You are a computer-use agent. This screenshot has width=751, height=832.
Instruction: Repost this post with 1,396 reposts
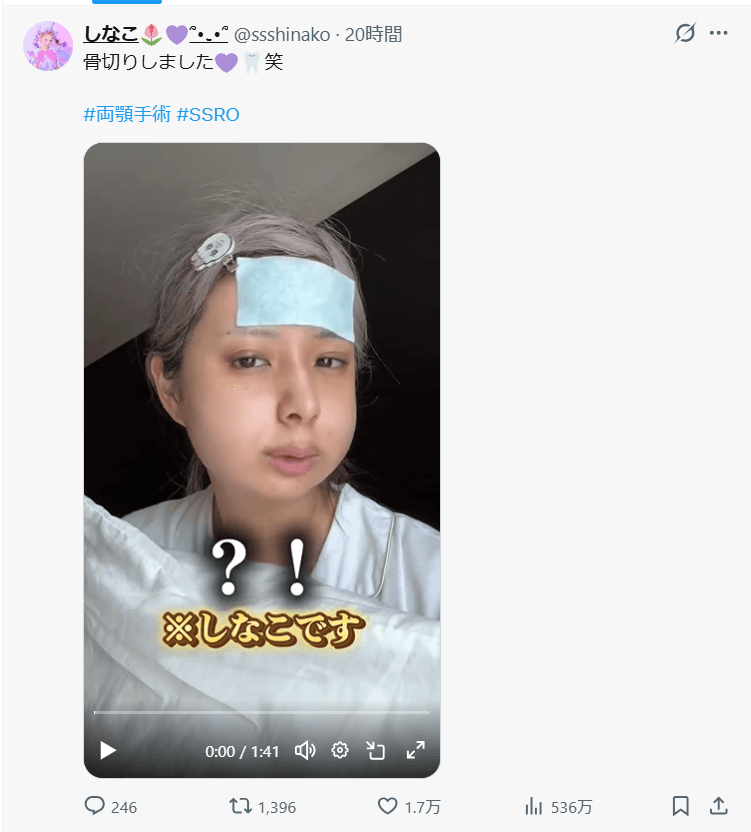point(240,806)
